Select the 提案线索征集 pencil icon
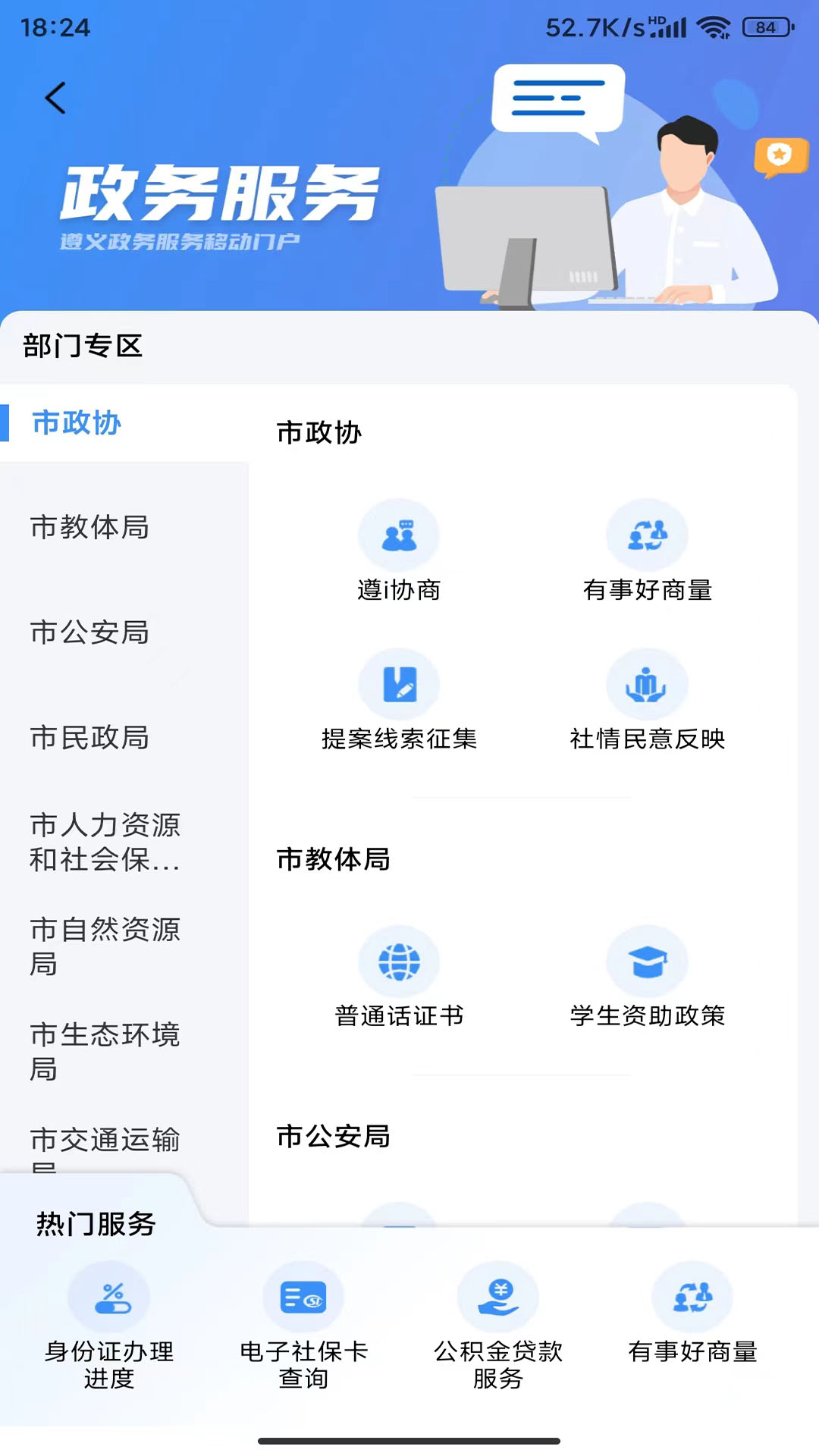Screen dimensions: 819x1456 (x=400, y=683)
